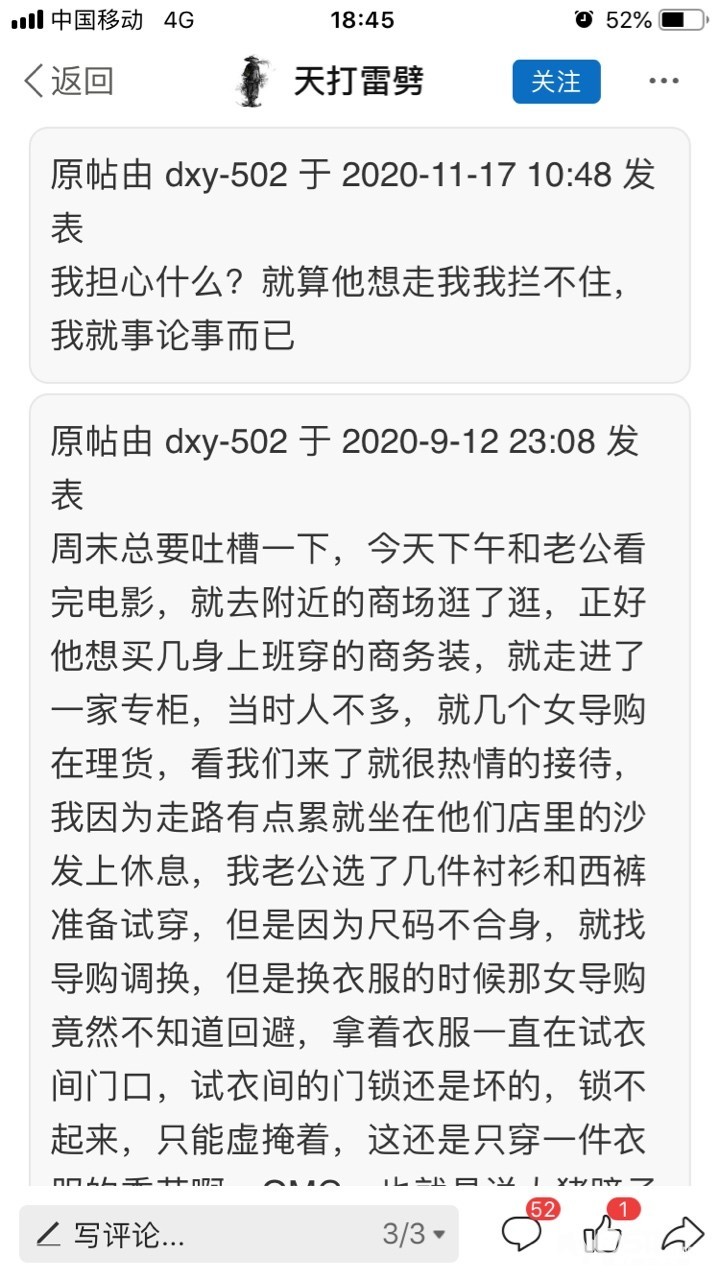Open the 3/3 page selector dropdown
Screen dimensions: 720x1280
(x=413, y=1234)
